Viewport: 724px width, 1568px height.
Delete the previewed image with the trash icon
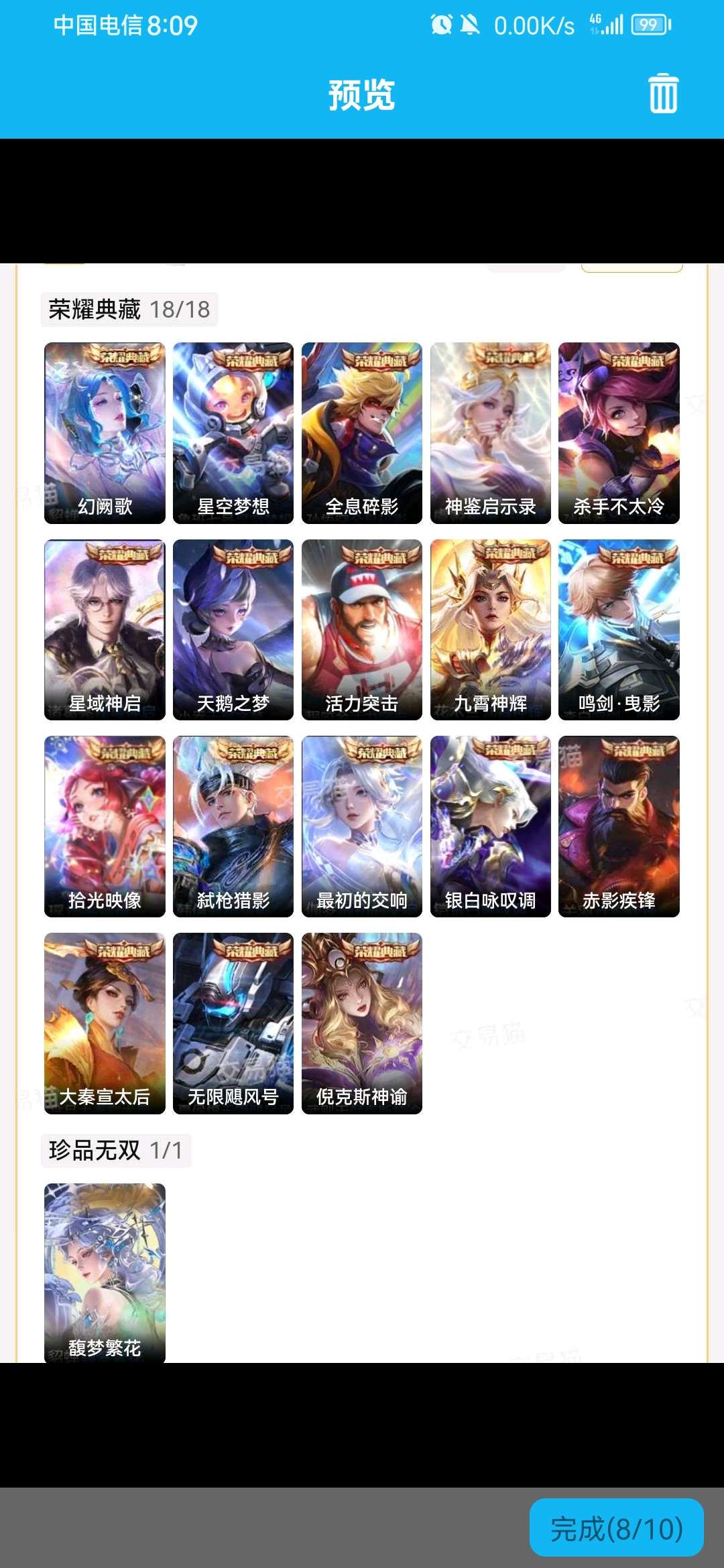(663, 94)
